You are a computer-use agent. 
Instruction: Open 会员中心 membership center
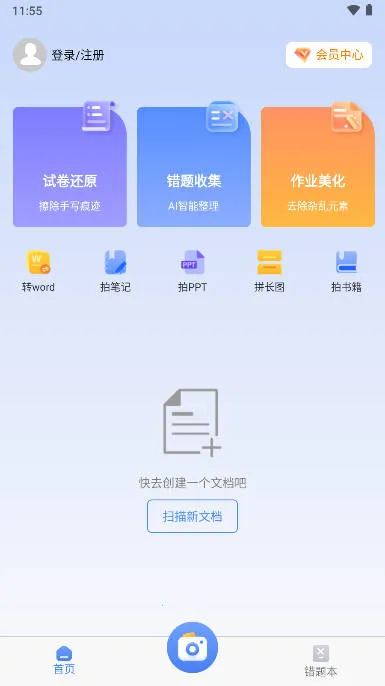(x=329, y=55)
